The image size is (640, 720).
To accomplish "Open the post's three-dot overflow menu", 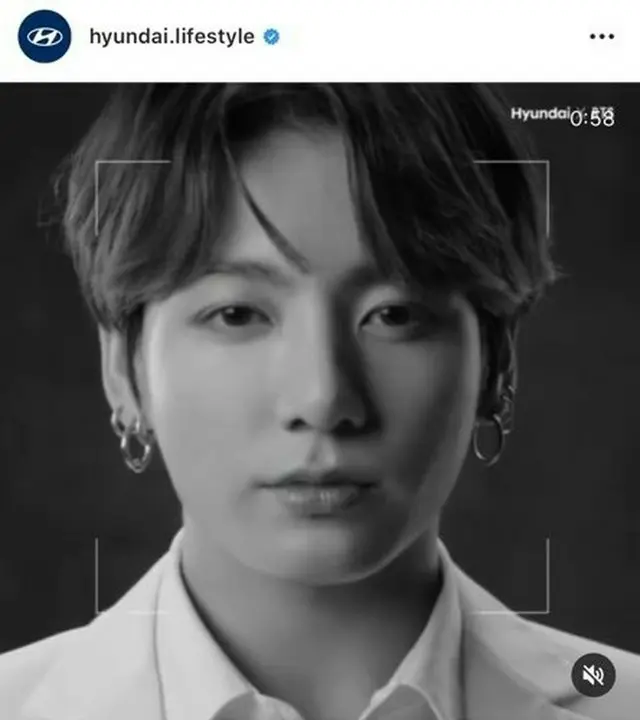I will point(601,37).
